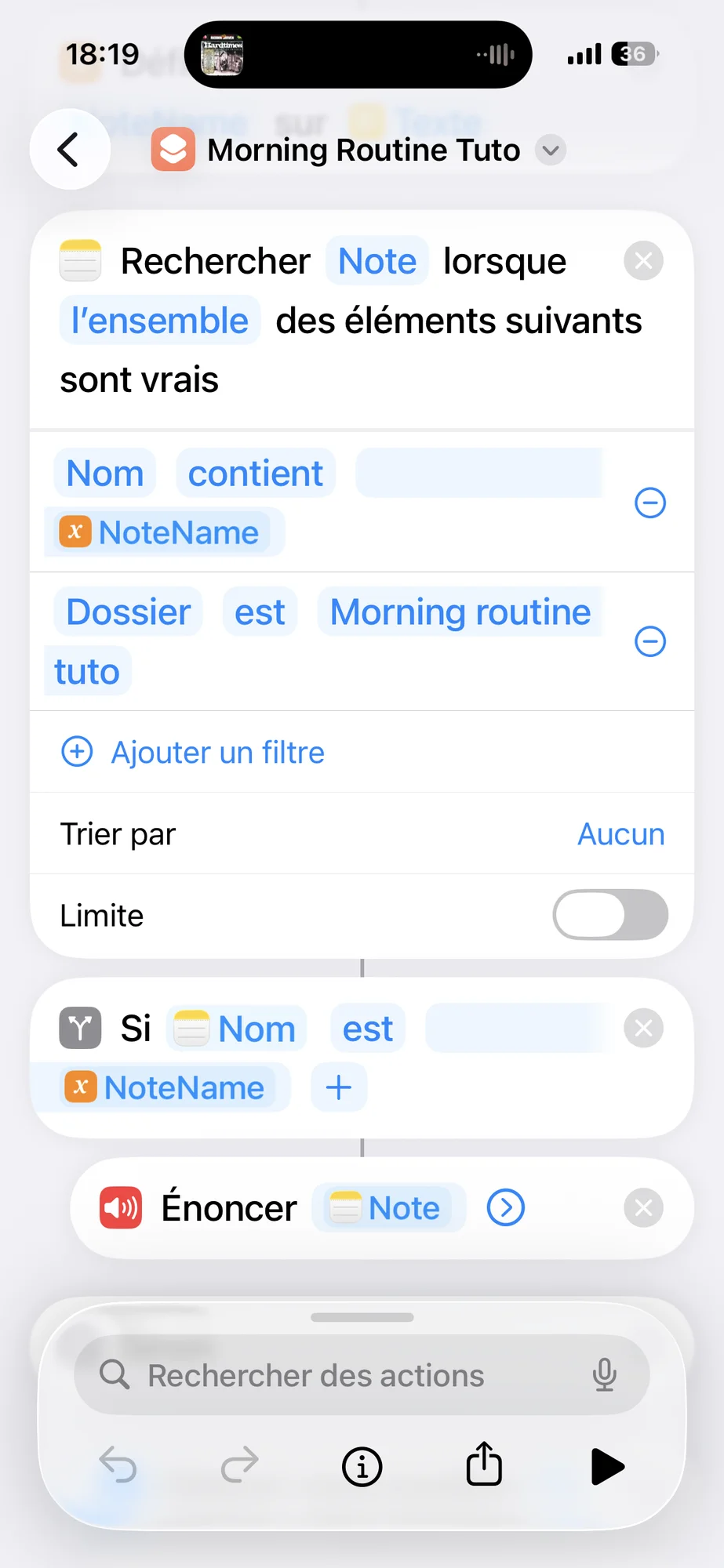
Task: Remove the Si condition action
Action: pos(643,1029)
